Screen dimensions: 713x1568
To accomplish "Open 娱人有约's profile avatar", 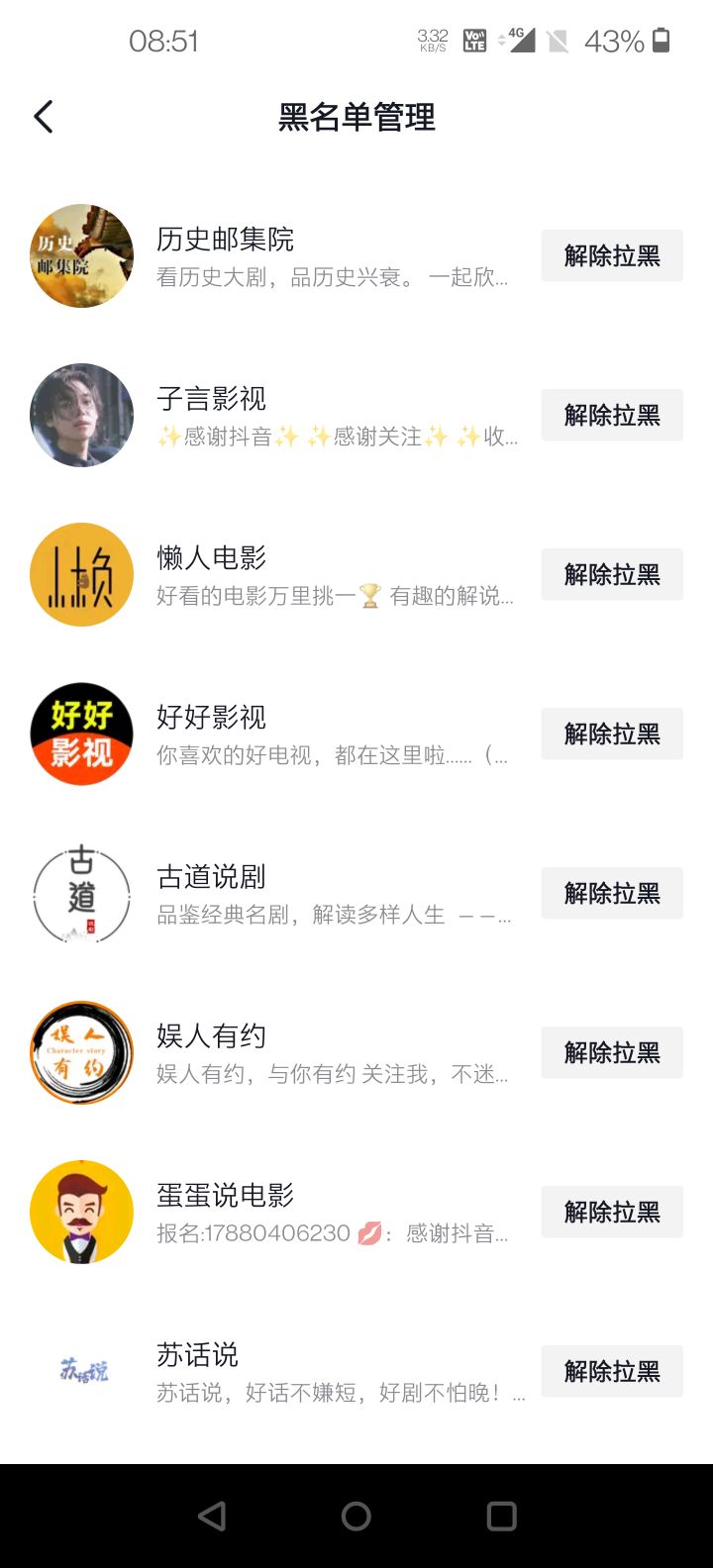I will point(81,1053).
